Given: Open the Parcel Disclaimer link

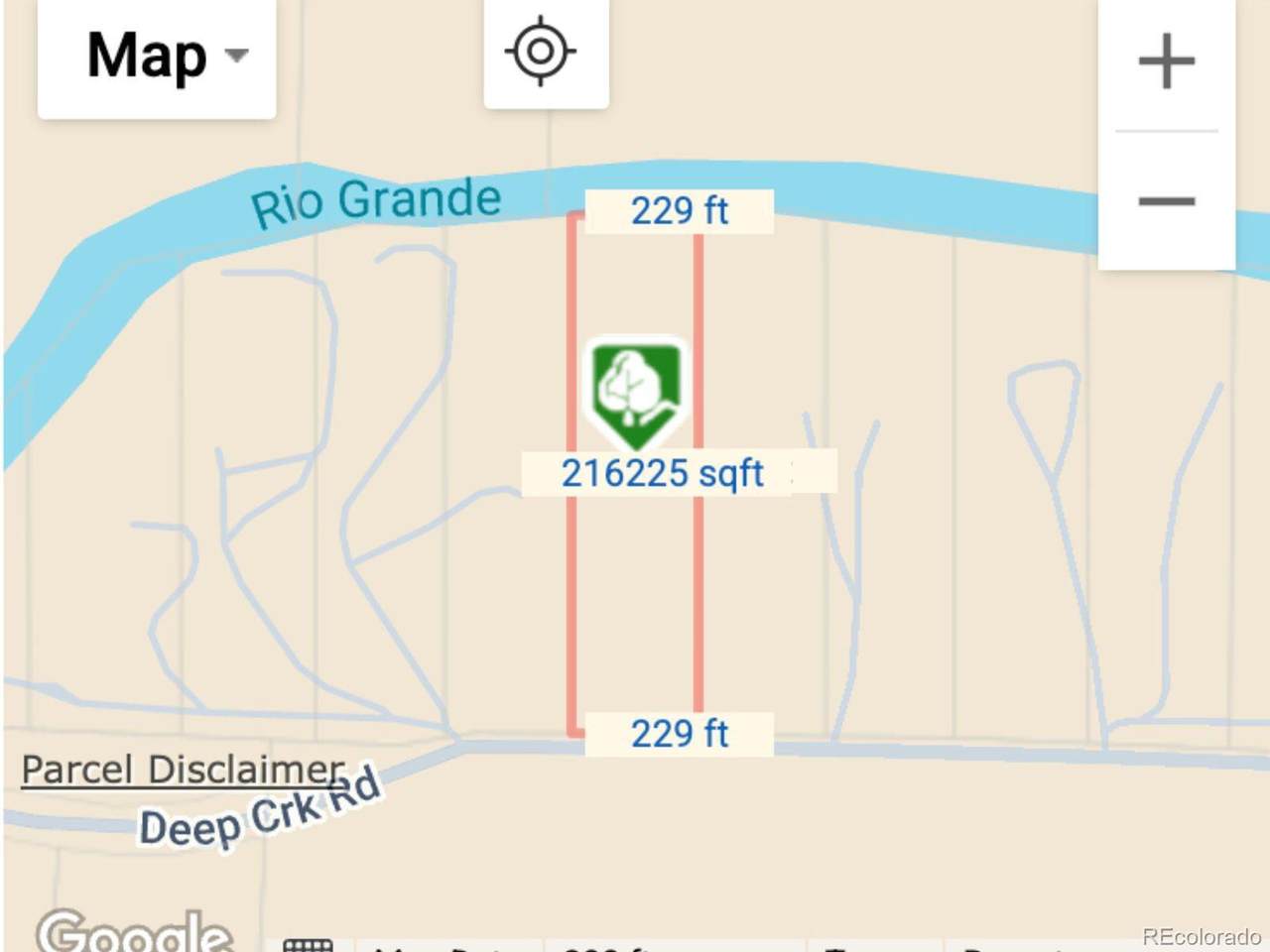Looking at the screenshot, I should tap(183, 770).
